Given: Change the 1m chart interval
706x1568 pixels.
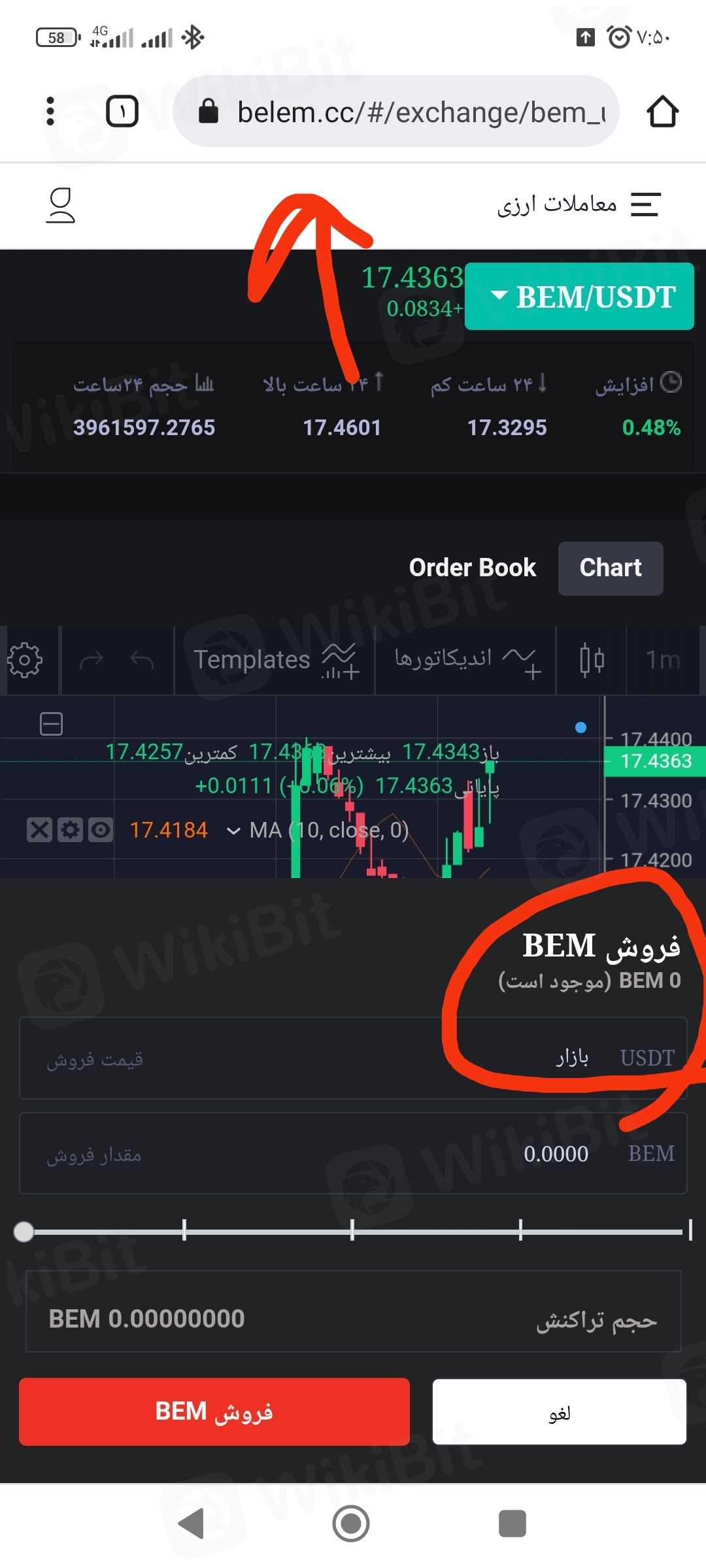Looking at the screenshot, I should pos(663,660).
